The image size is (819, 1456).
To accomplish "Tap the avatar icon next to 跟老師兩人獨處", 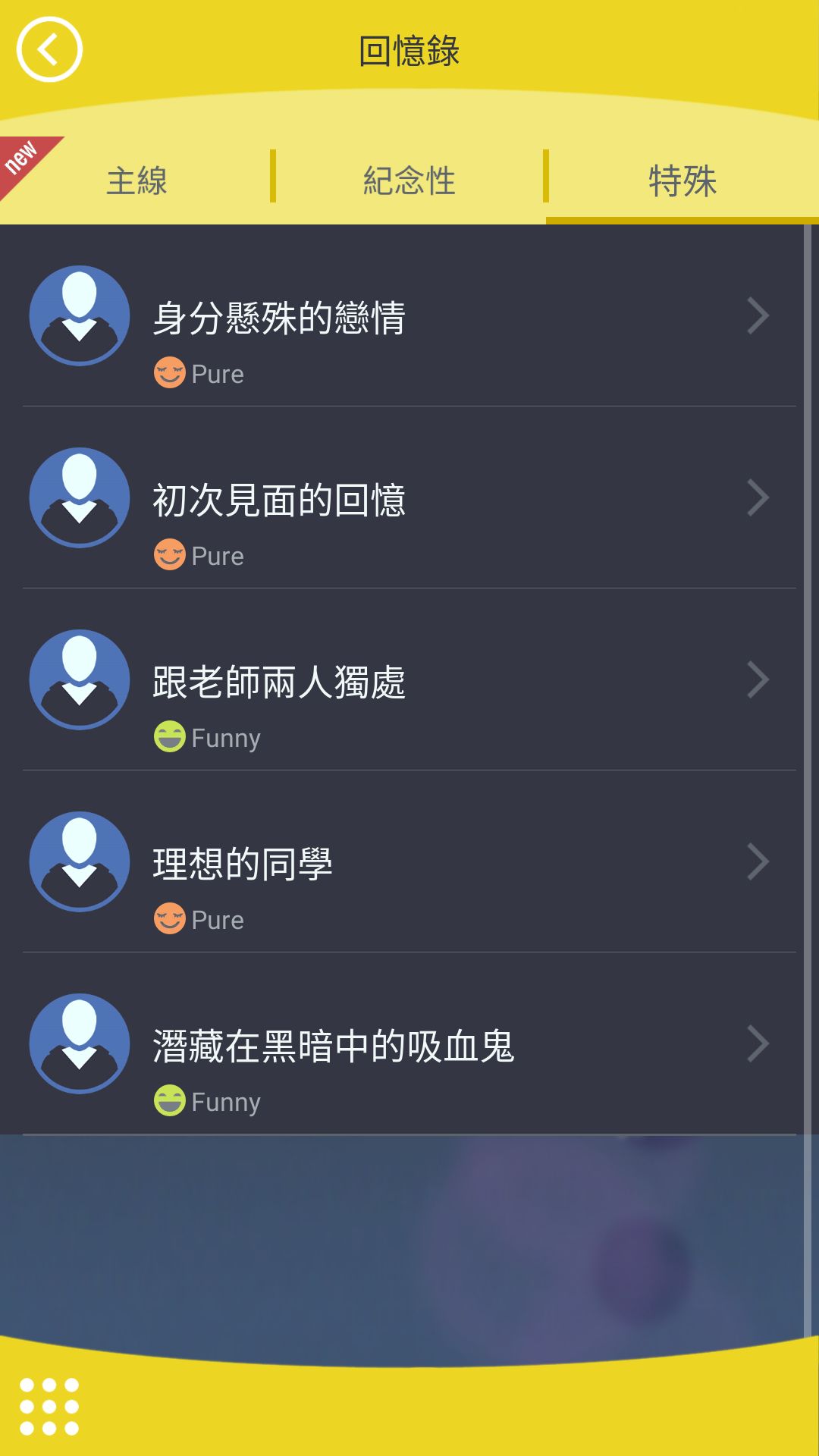I will (80, 680).
